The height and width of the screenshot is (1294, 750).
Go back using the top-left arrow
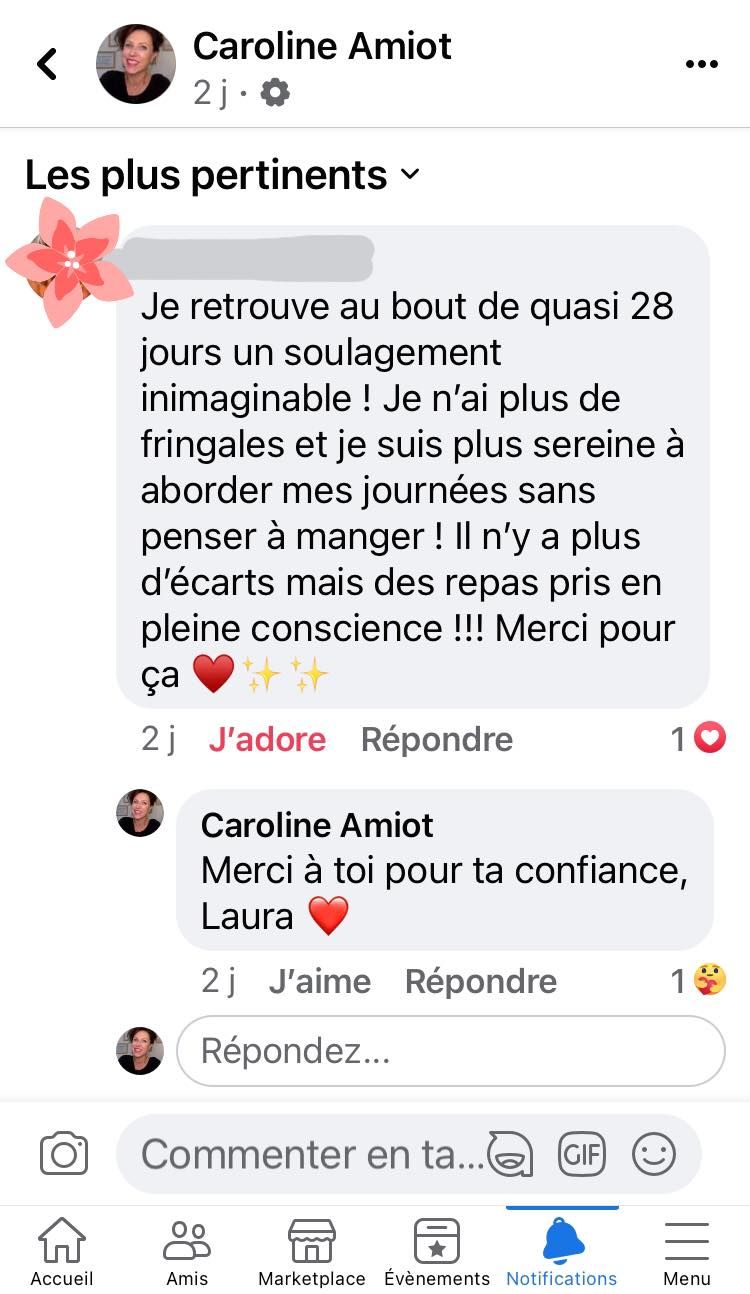pyautogui.click(x=47, y=64)
